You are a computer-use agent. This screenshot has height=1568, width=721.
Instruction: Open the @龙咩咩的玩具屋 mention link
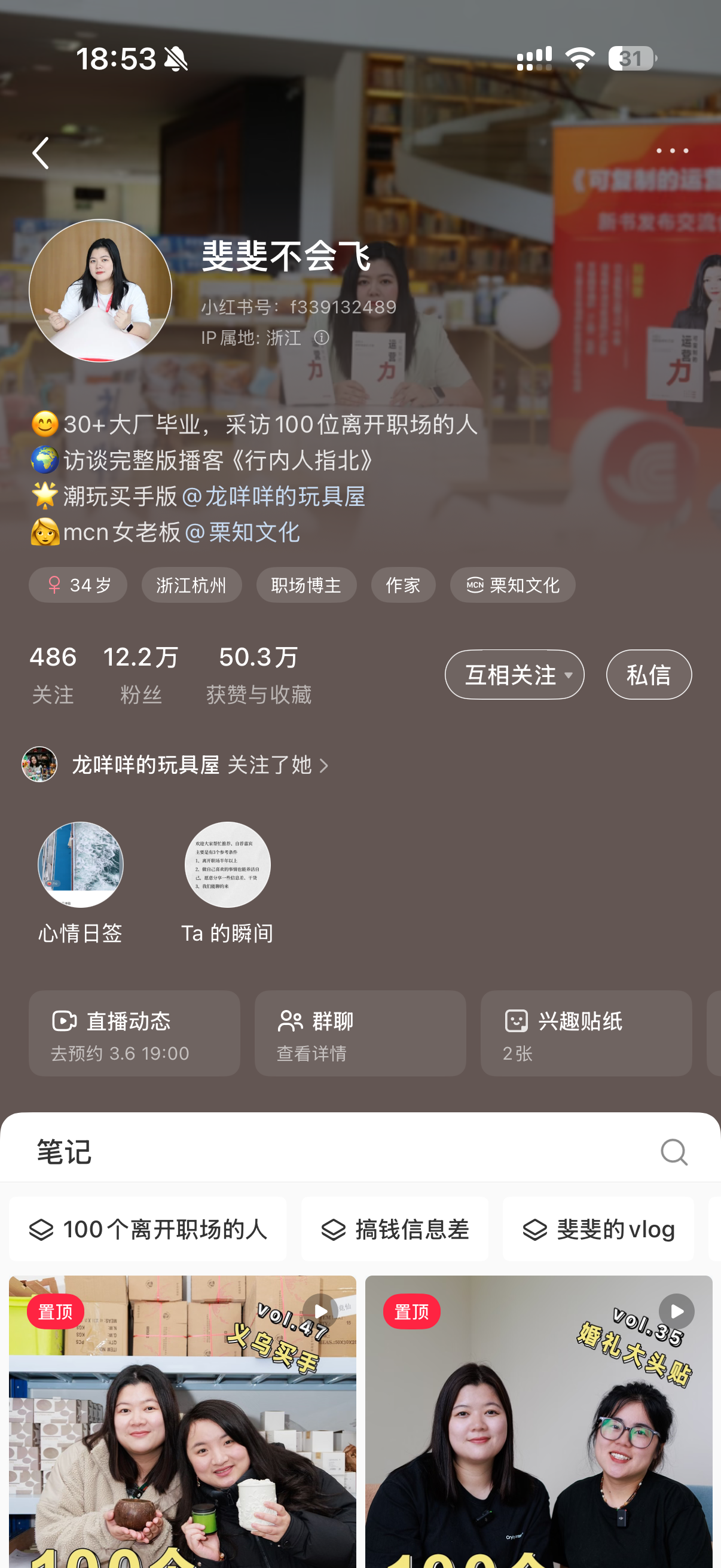274,497
